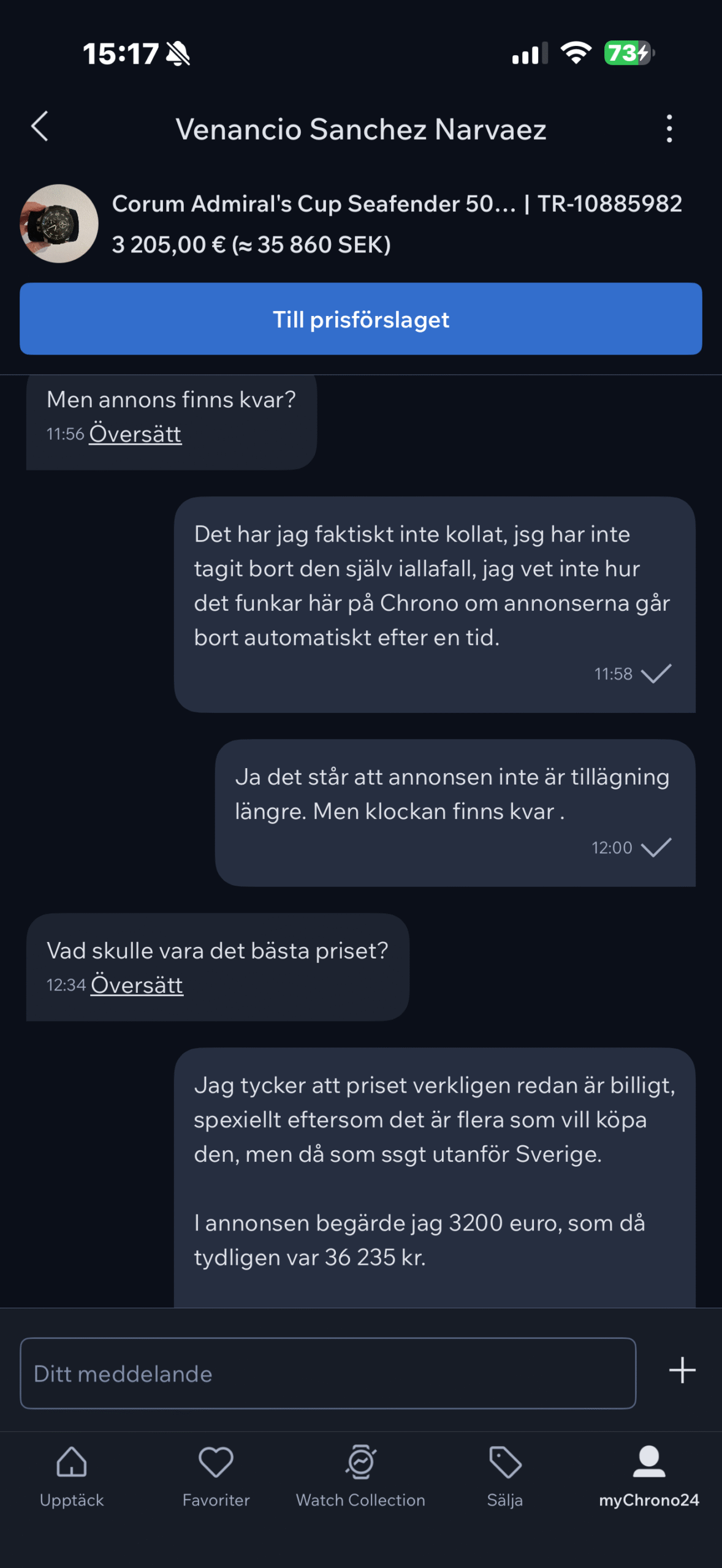Image resolution: width=722 pixels, height=1568 pixels.
Task: Add an attachment with the plus icon
Action: (x=682, y=1370)
